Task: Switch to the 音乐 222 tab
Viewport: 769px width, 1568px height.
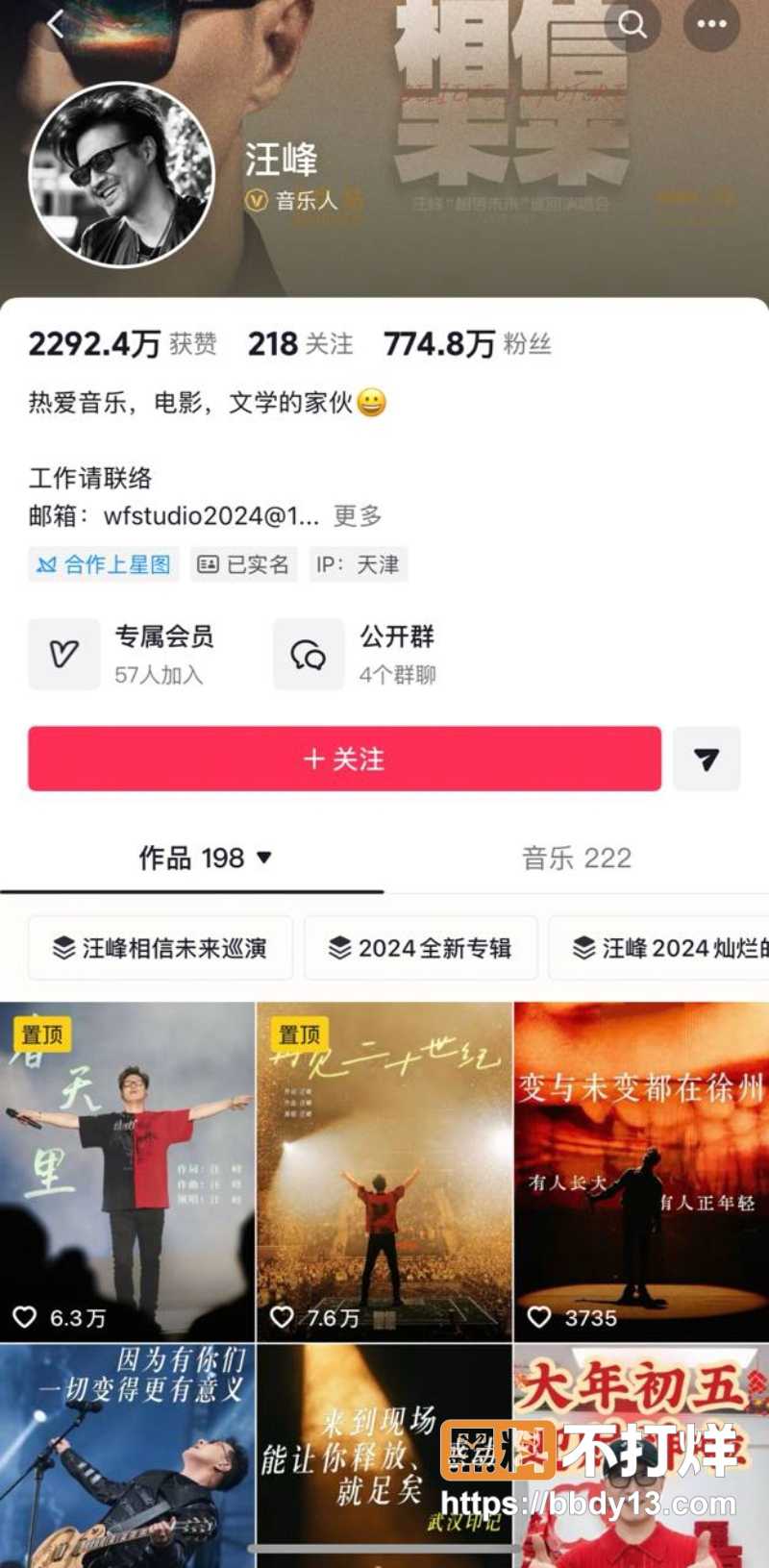Action: (x=577, y=858)
